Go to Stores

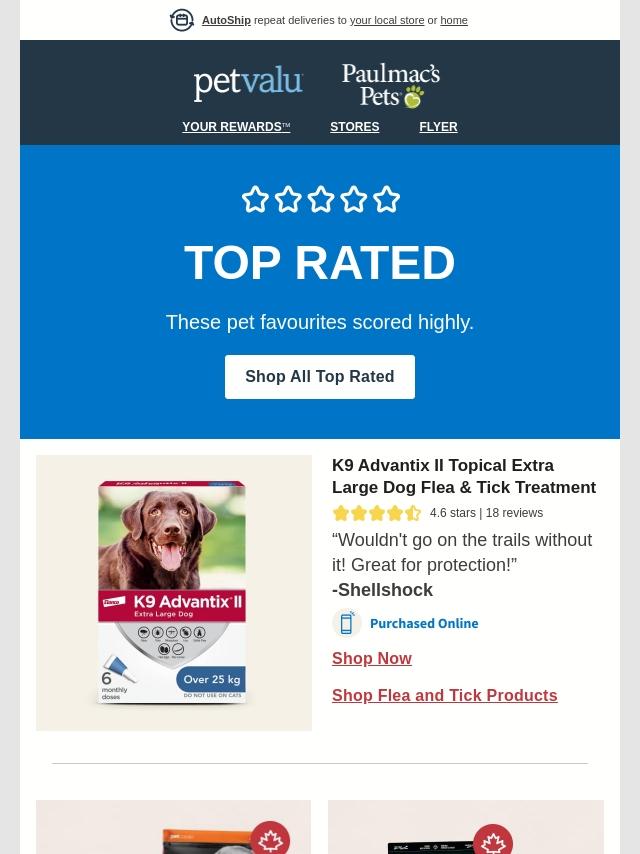tap(354, 127)
